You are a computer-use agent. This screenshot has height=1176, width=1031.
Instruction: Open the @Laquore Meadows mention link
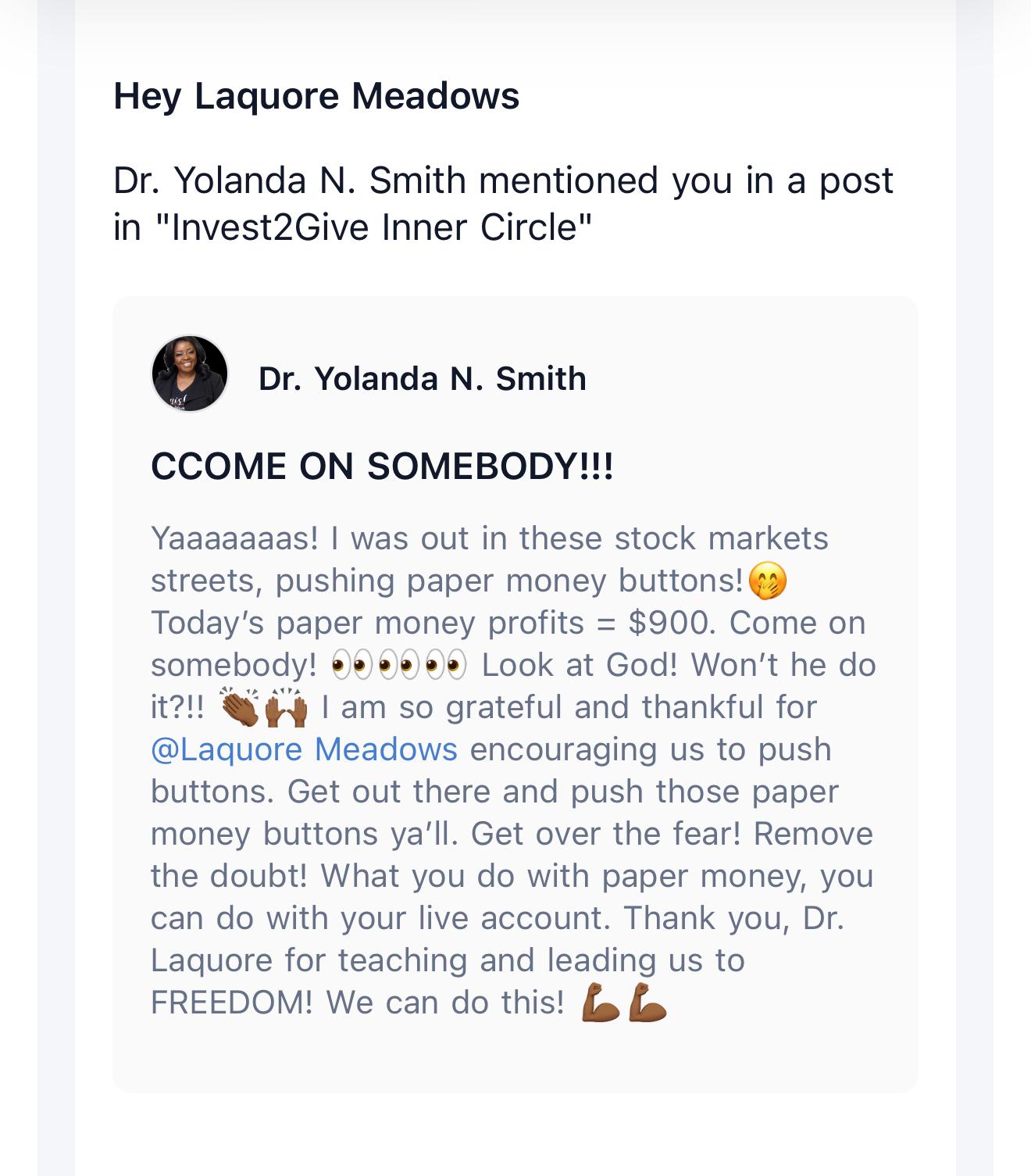point(304,749)
